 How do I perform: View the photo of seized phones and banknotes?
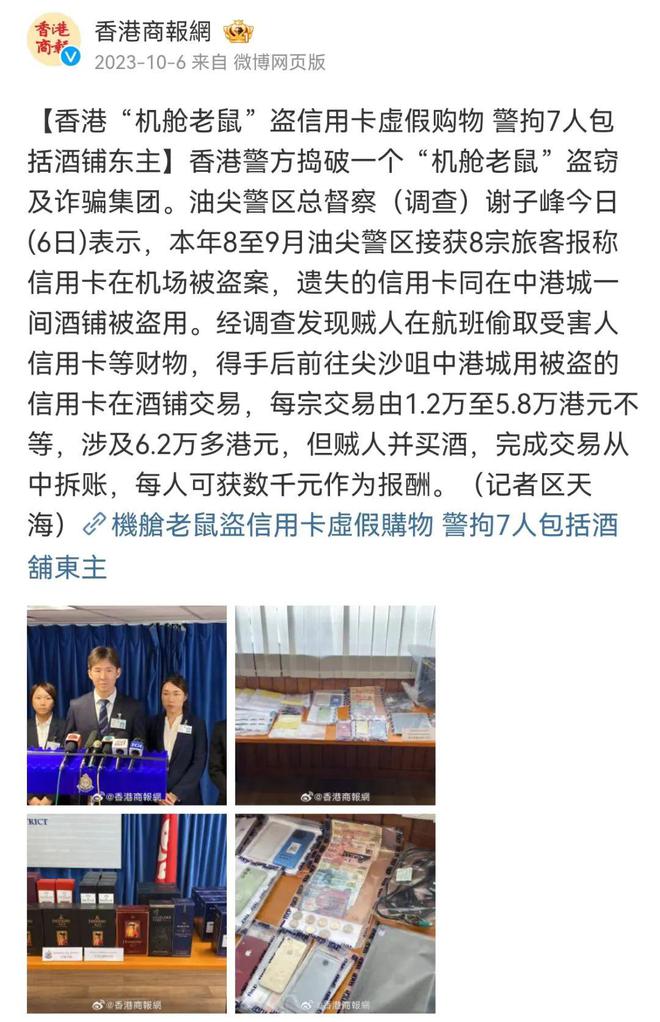(x=335, y=912)
